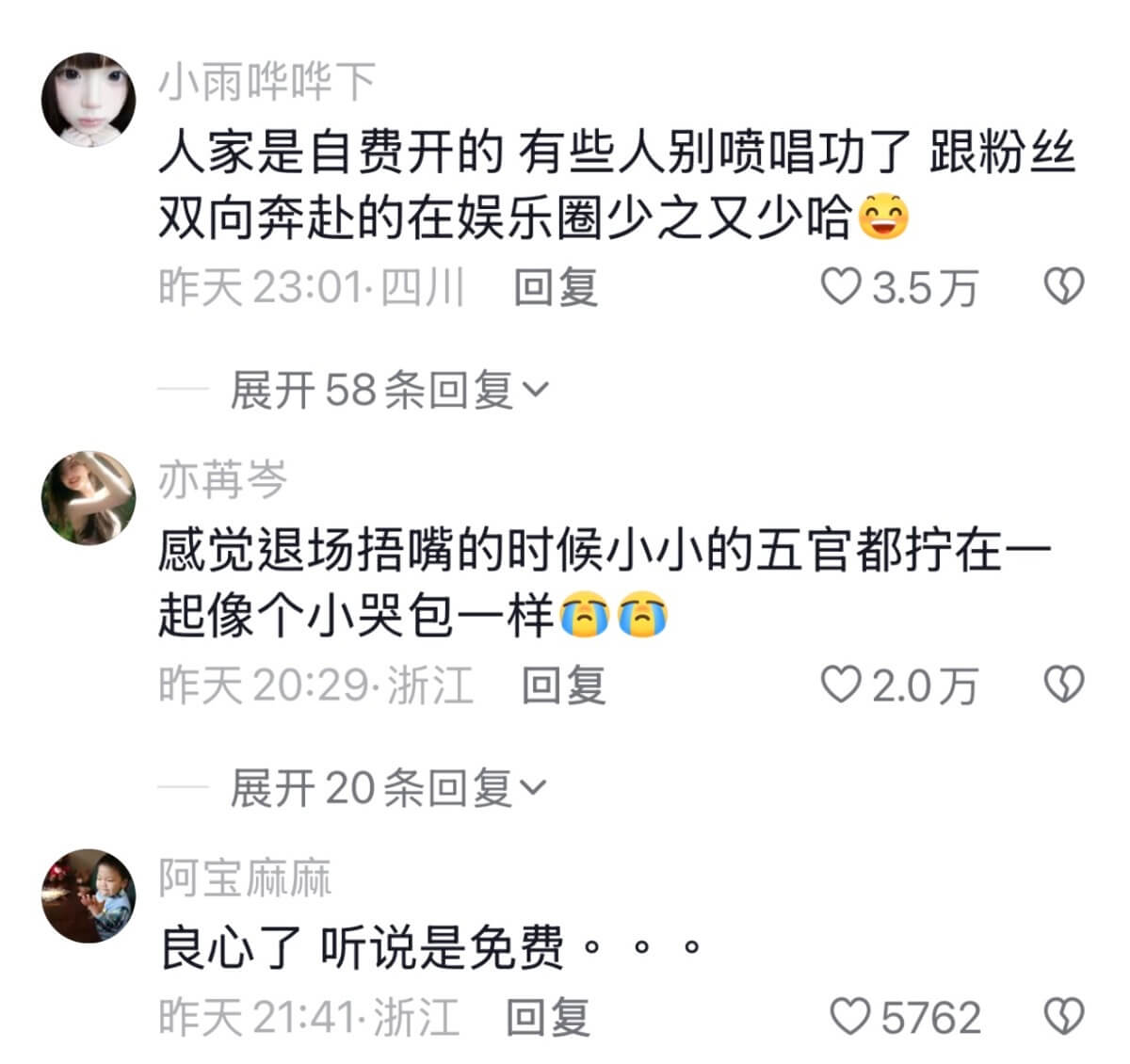The width and height of the screenshot is (1130, 1064).
Task: Reply to 小雨哗哗下's comment
Action: click(556, 287)
